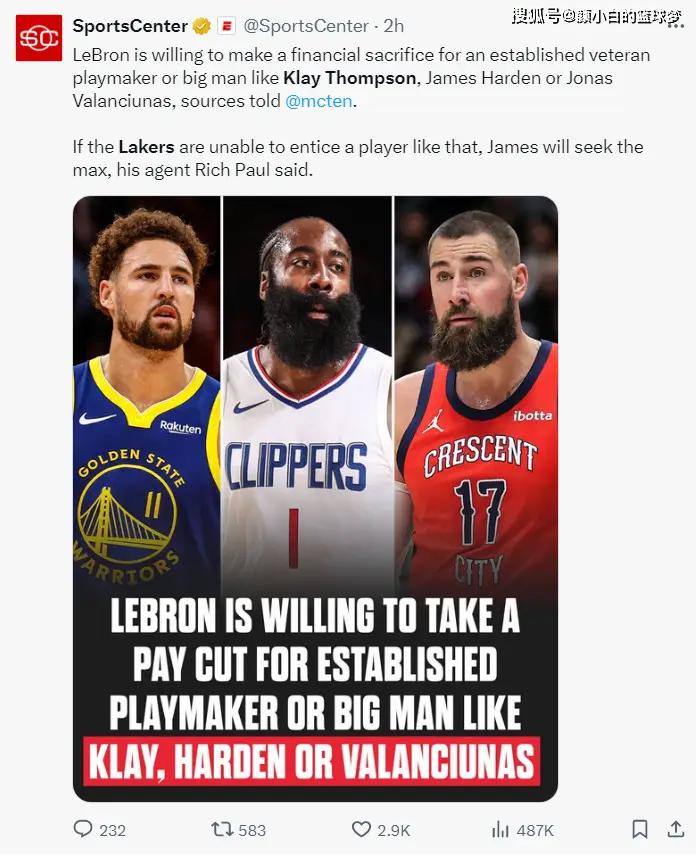Open the LeBron pay cut image
Viewport: 696px width, 856px height.
click(315, 497)
